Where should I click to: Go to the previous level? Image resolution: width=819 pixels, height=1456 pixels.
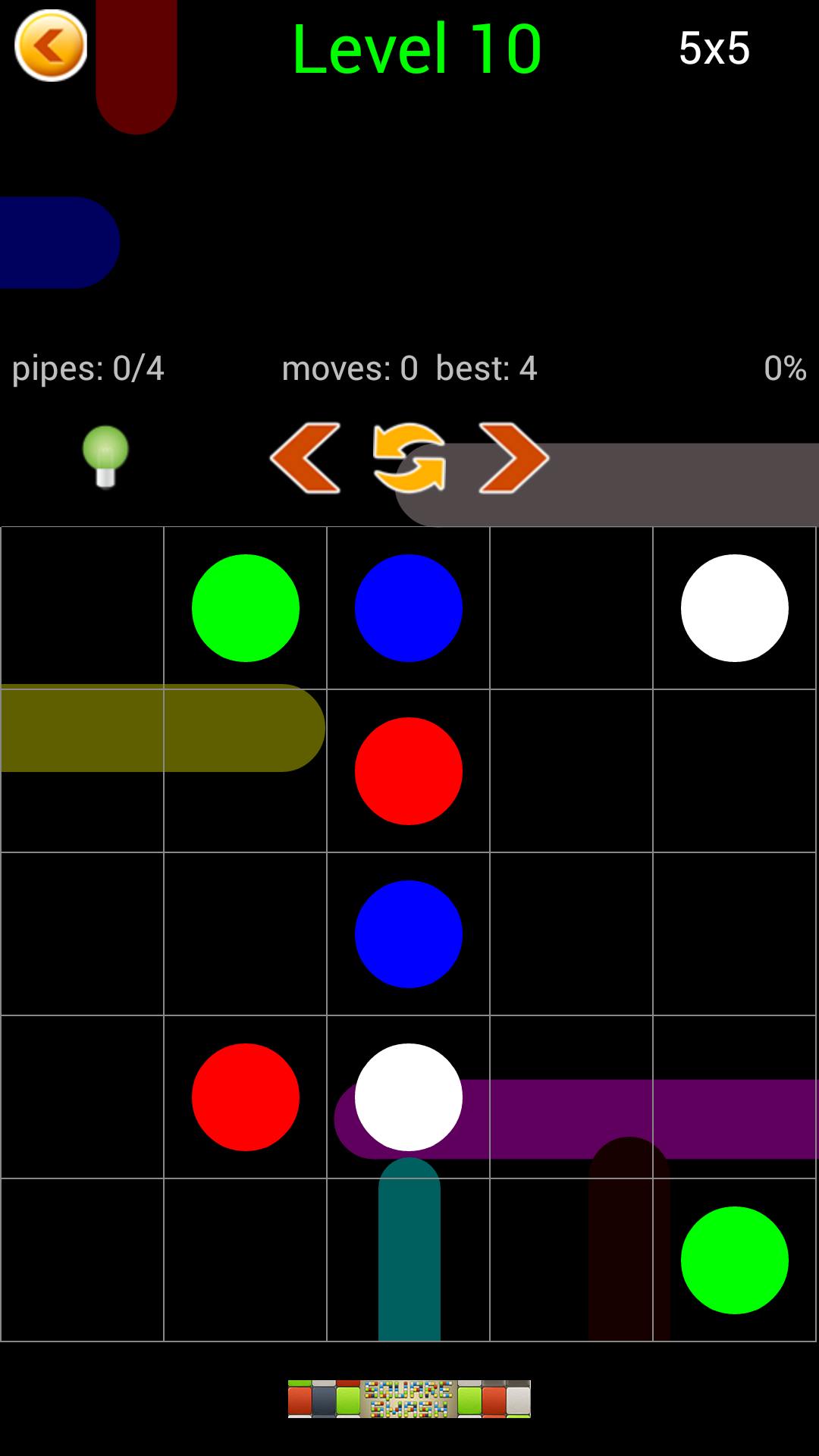pyautogui.click(x=306, y=458)
